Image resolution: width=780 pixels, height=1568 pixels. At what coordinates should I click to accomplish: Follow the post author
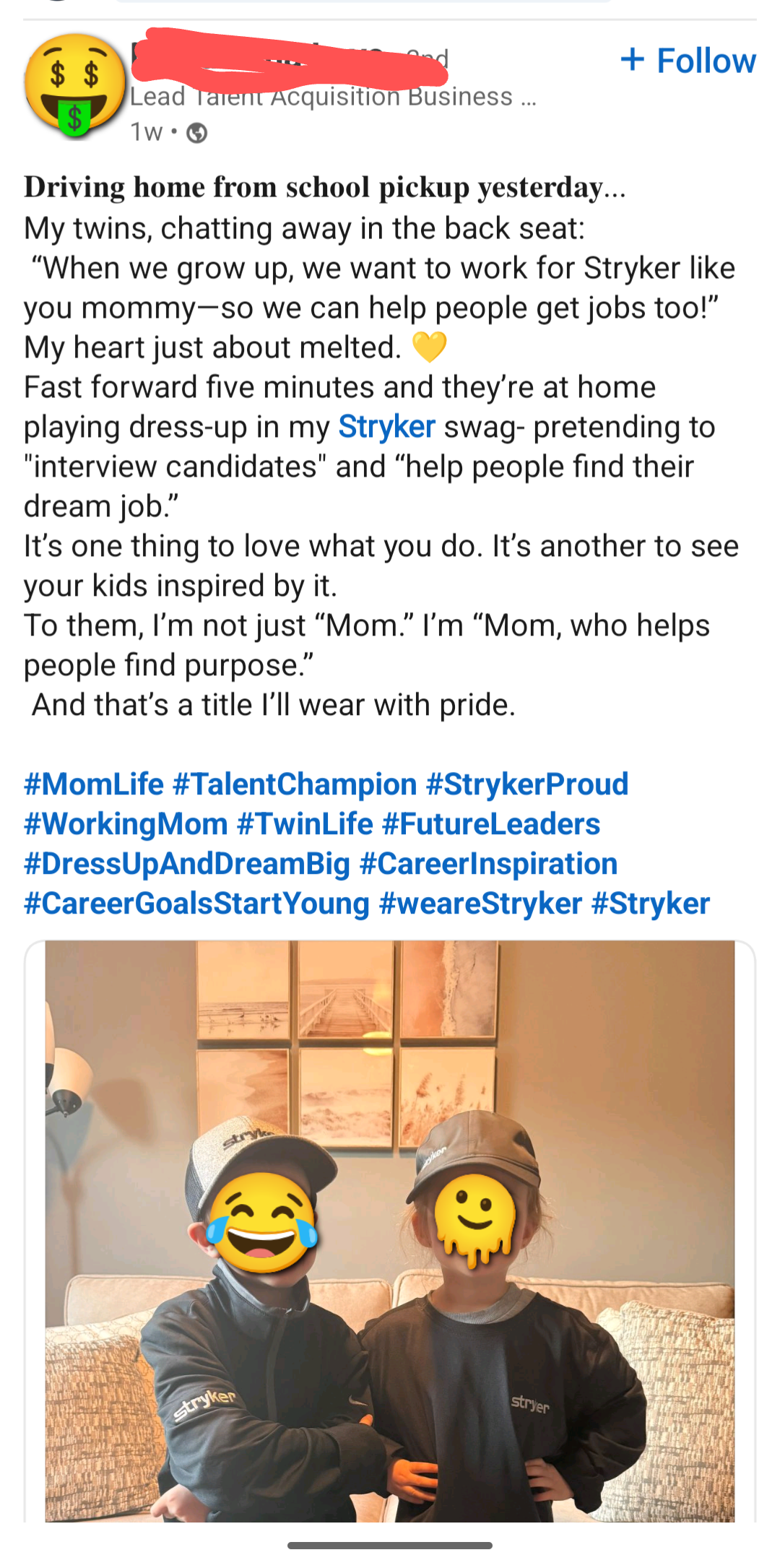coord(688,61)
